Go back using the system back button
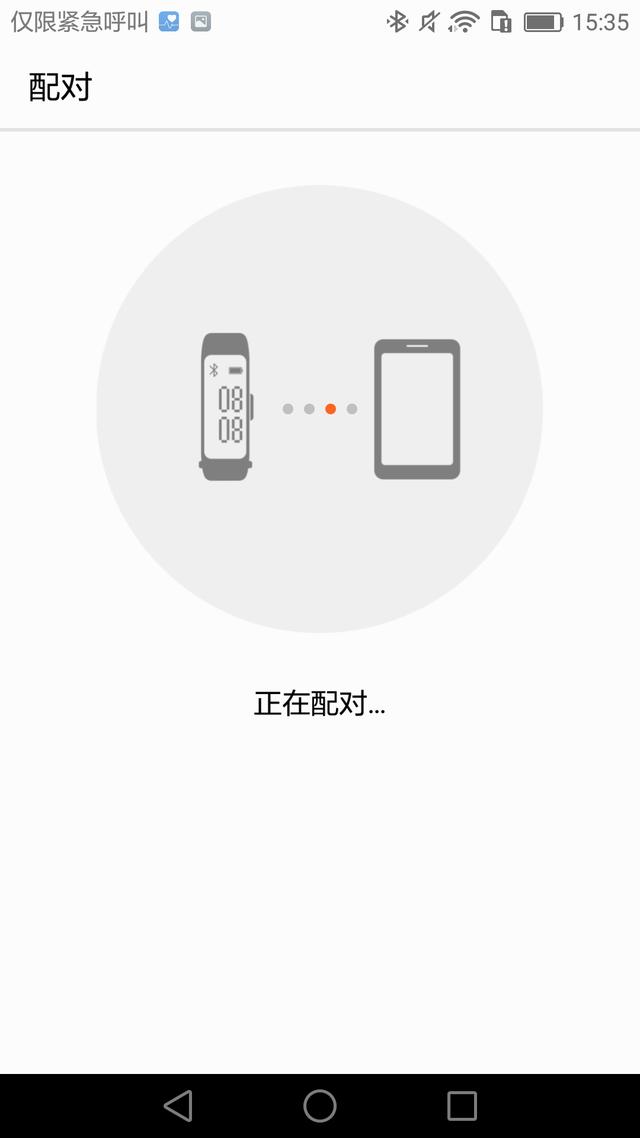This screenshot has width=640, height=1138. point(178,1105)
